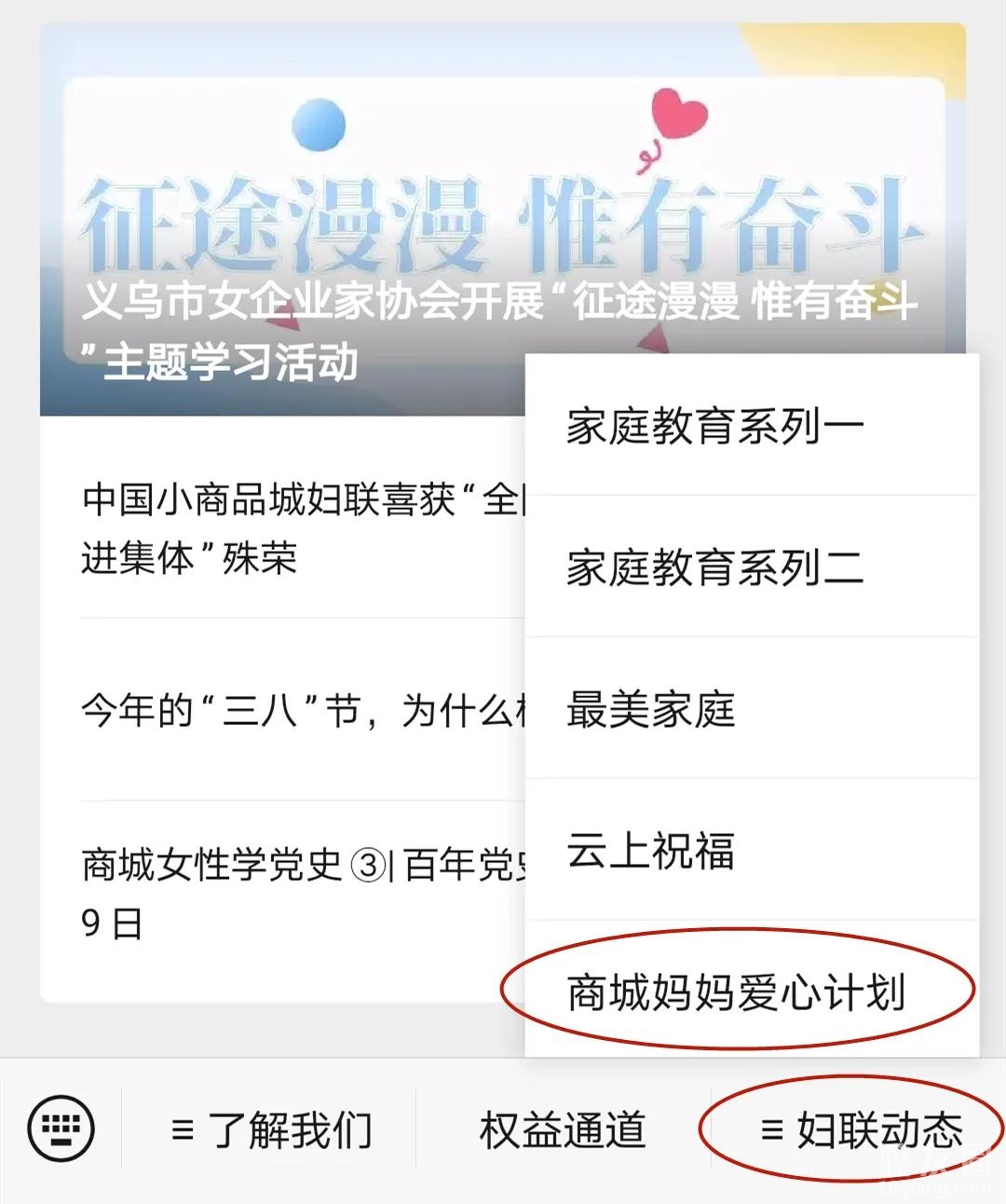Tap the 妇联动态 menu
Image resolution: width=1006 pixels, height=1204 pixels.
point(861,1130)
